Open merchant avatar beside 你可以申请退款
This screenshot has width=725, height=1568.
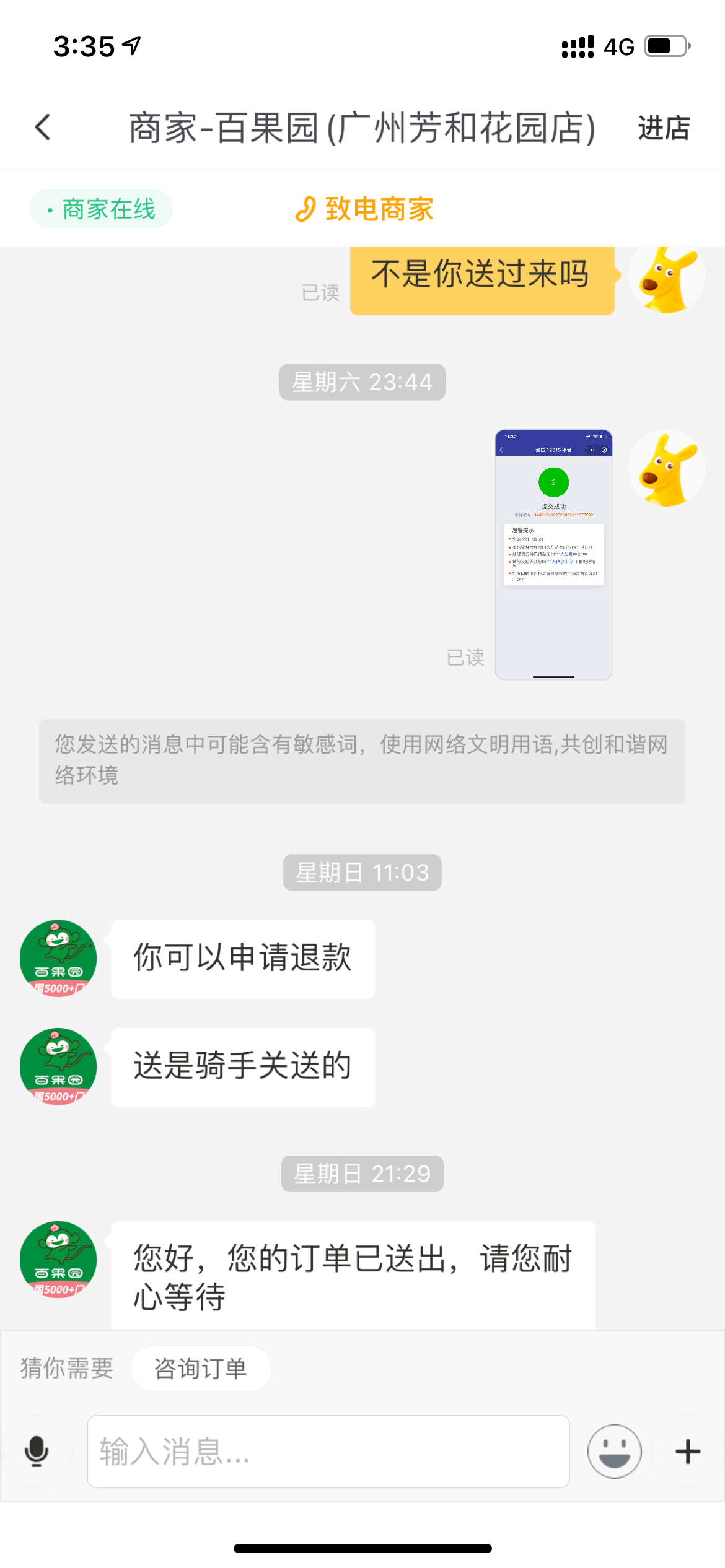[58, 958]
